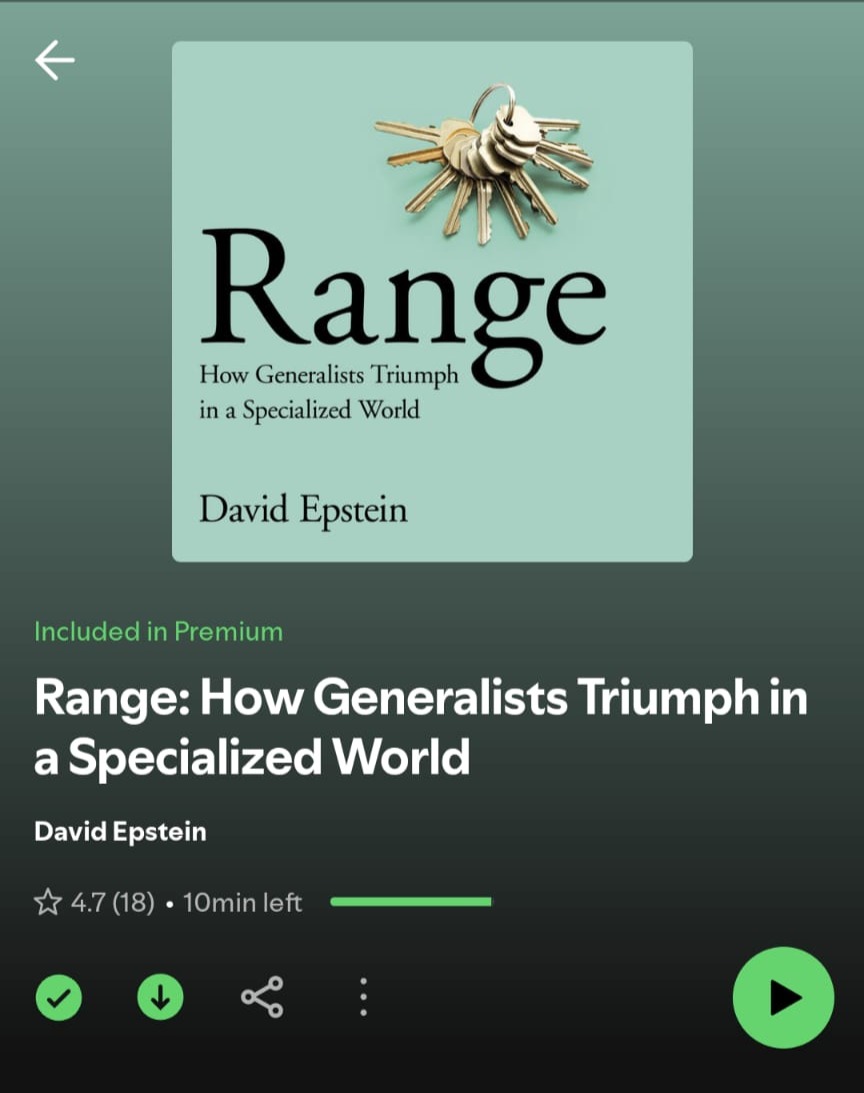Image resolution: width=864 pixels, height=1093 pixels.
Task: Play the Range audiobook
Action: (x=783, y=998)
